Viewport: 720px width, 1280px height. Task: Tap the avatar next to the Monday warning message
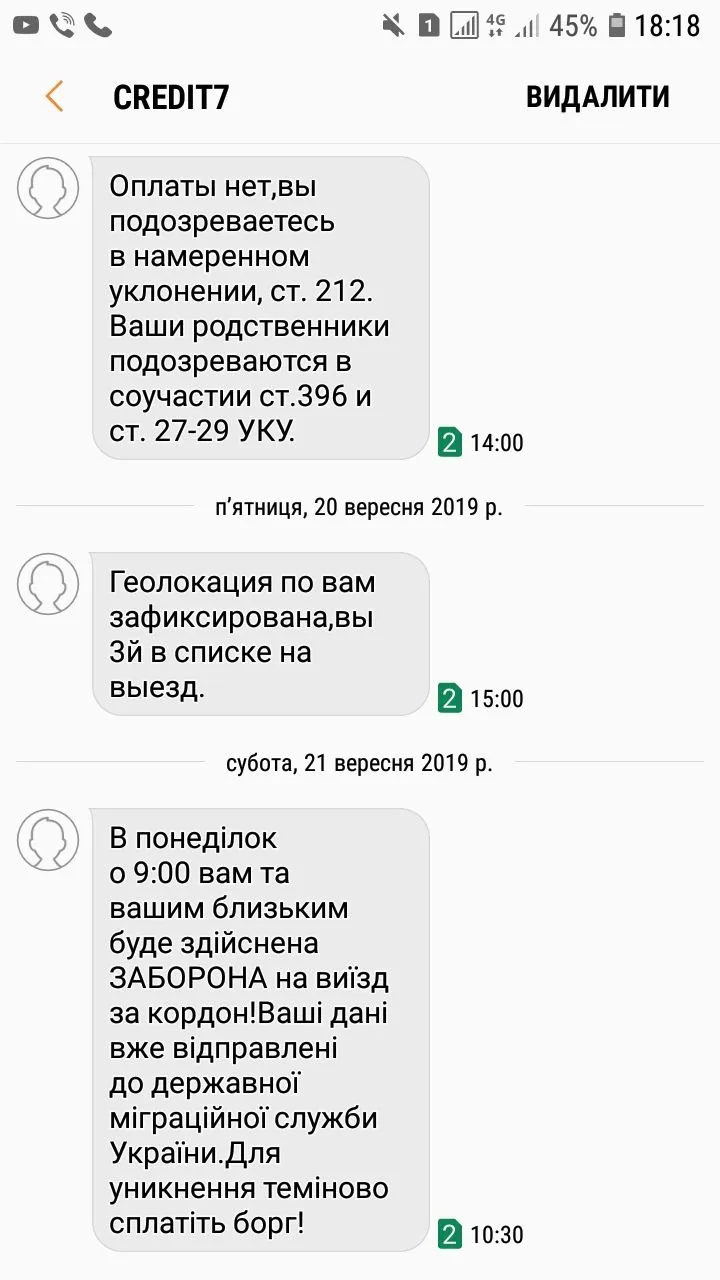click(47, 840)
